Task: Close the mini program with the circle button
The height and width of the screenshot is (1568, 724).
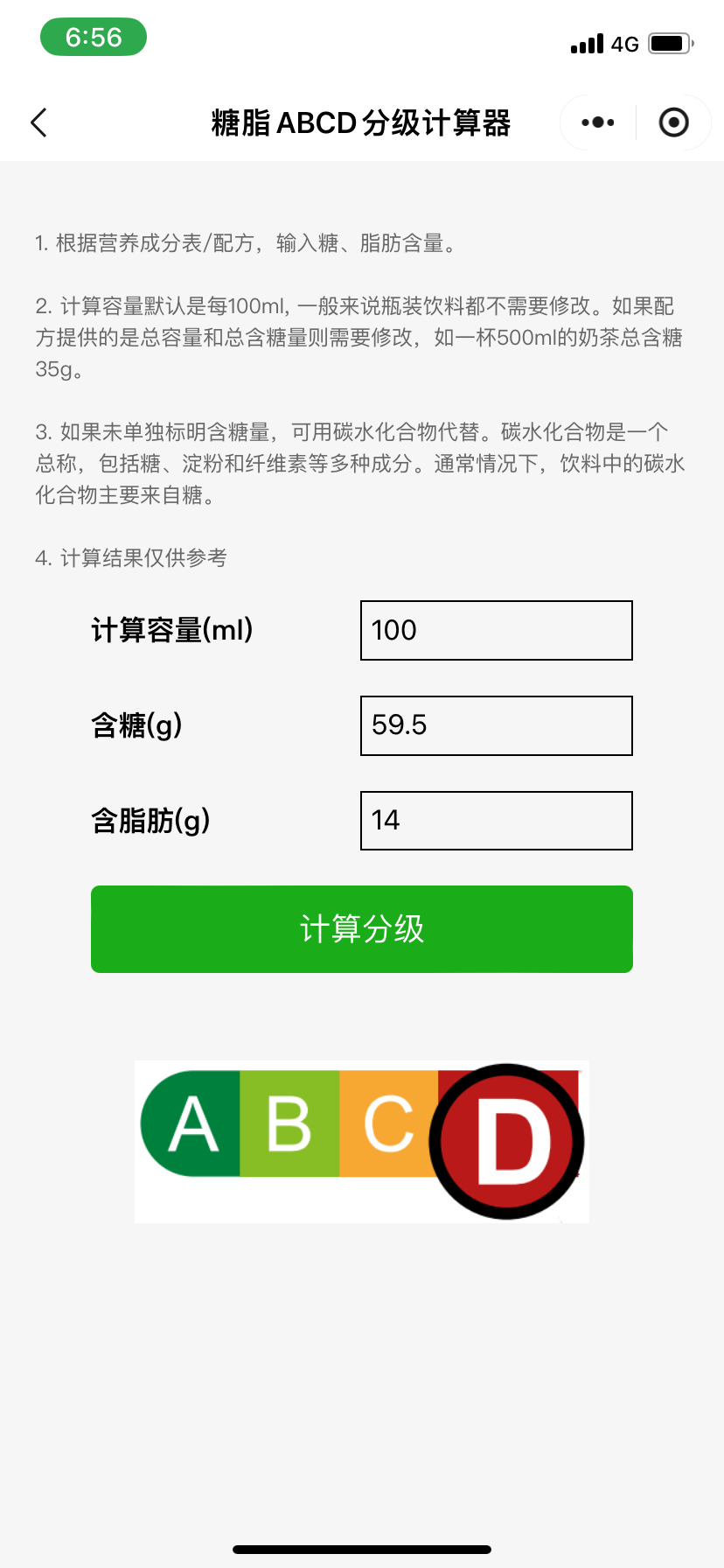Action: [673, 122]
